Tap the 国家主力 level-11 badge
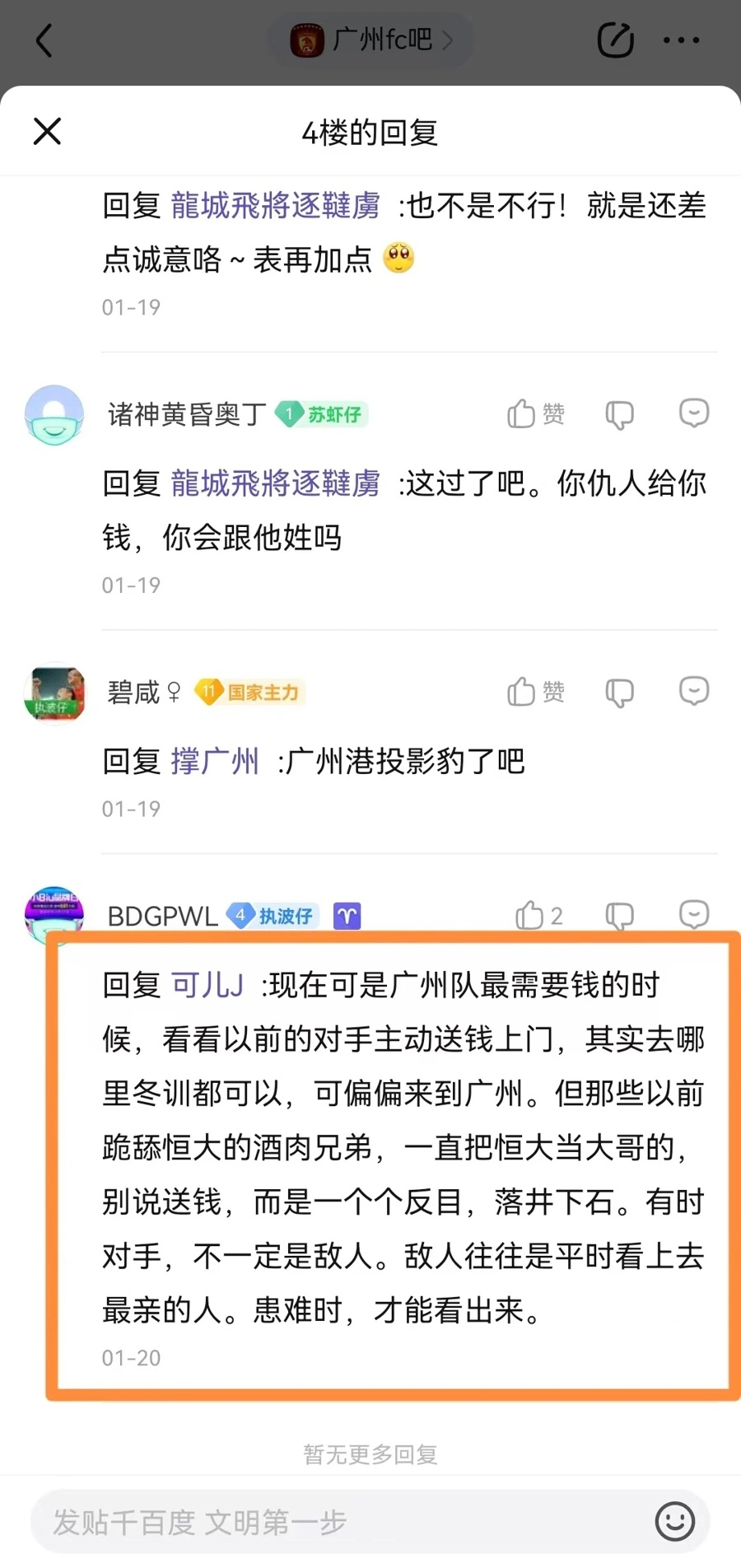The width and height of the screenshot is (741, 1568). [249, 692]
